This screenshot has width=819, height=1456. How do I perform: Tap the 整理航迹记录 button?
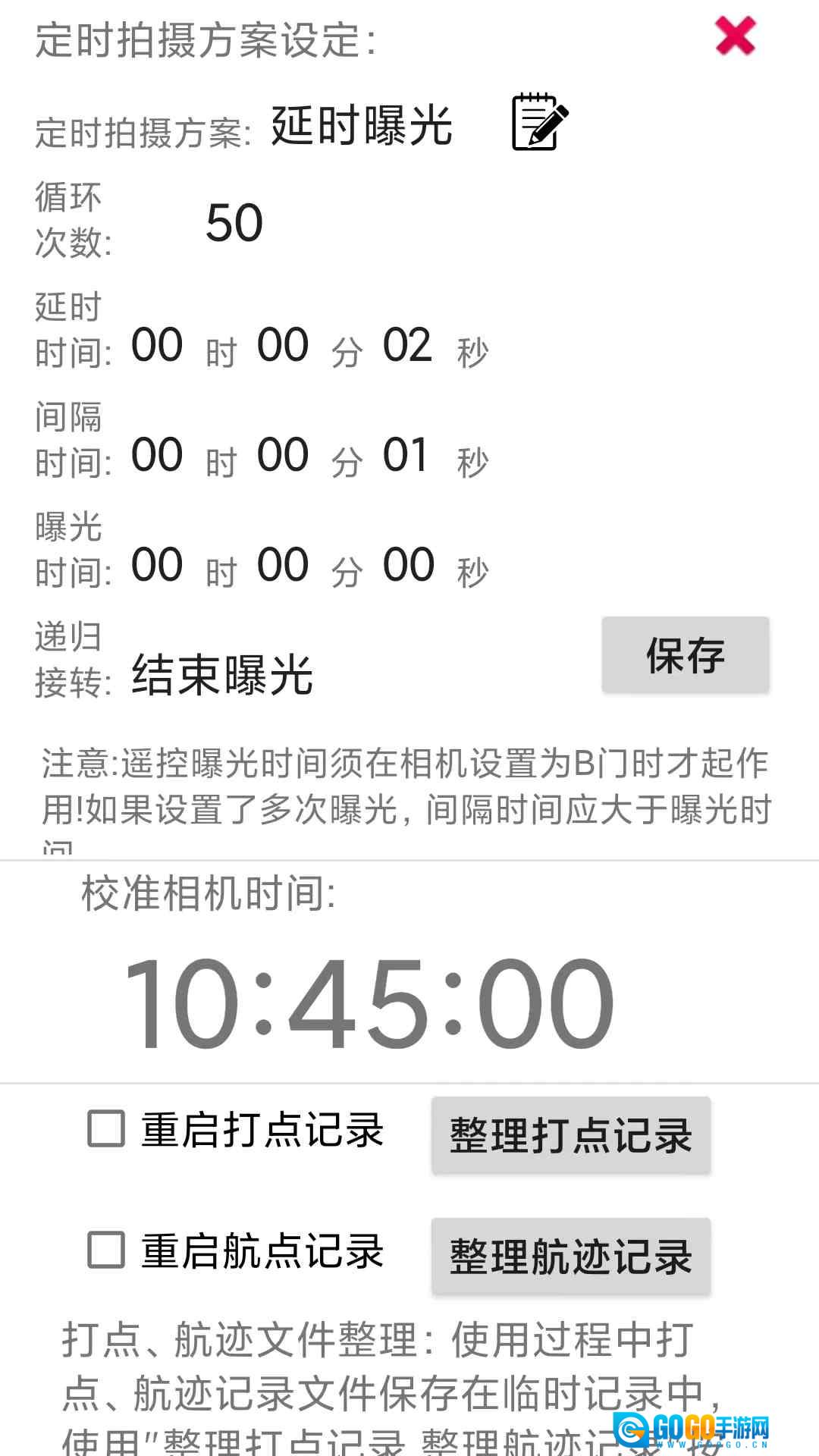point(571,1257)
